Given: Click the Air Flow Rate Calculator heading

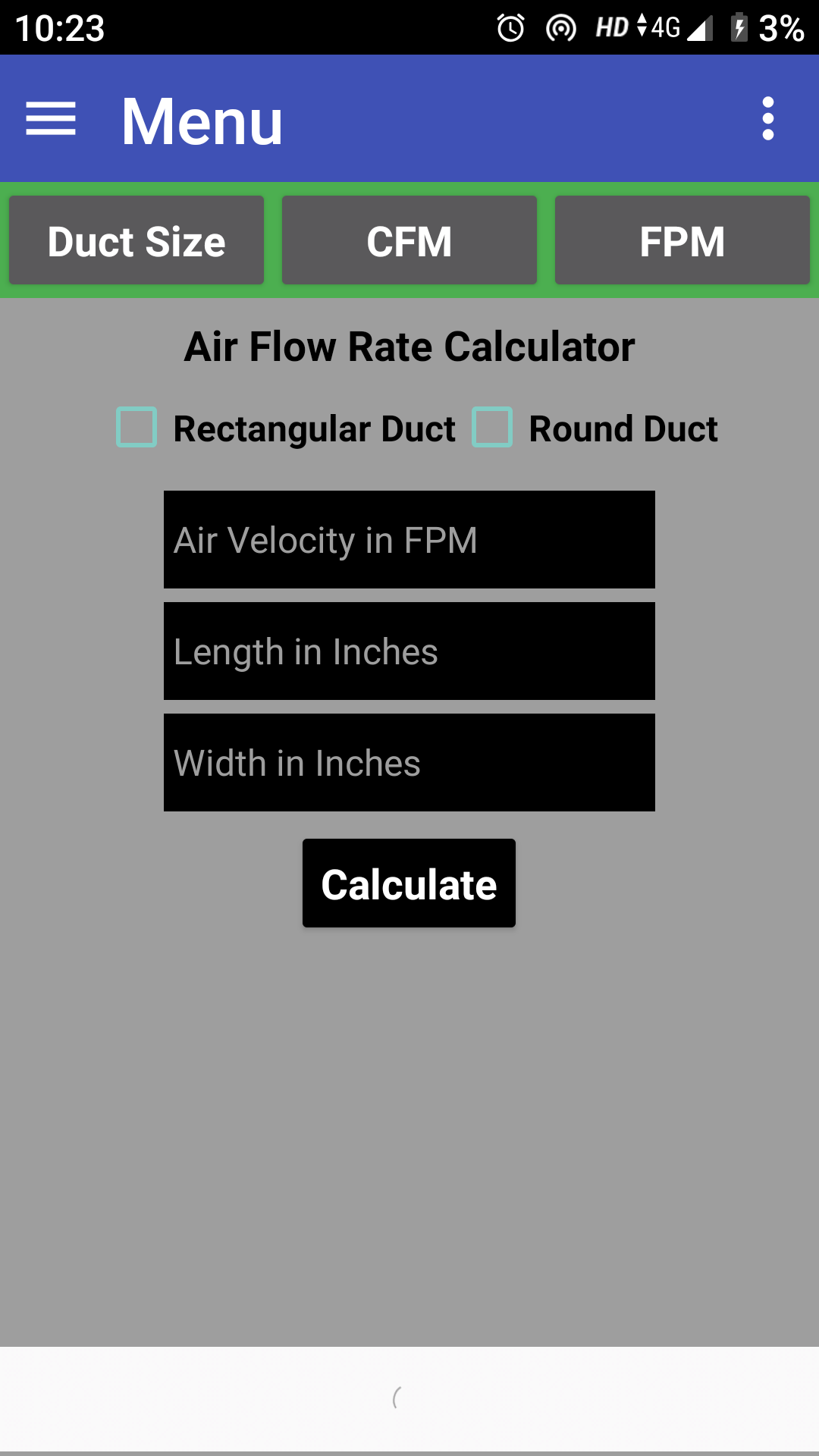Looking at the screenshot, I should [409, 346].
